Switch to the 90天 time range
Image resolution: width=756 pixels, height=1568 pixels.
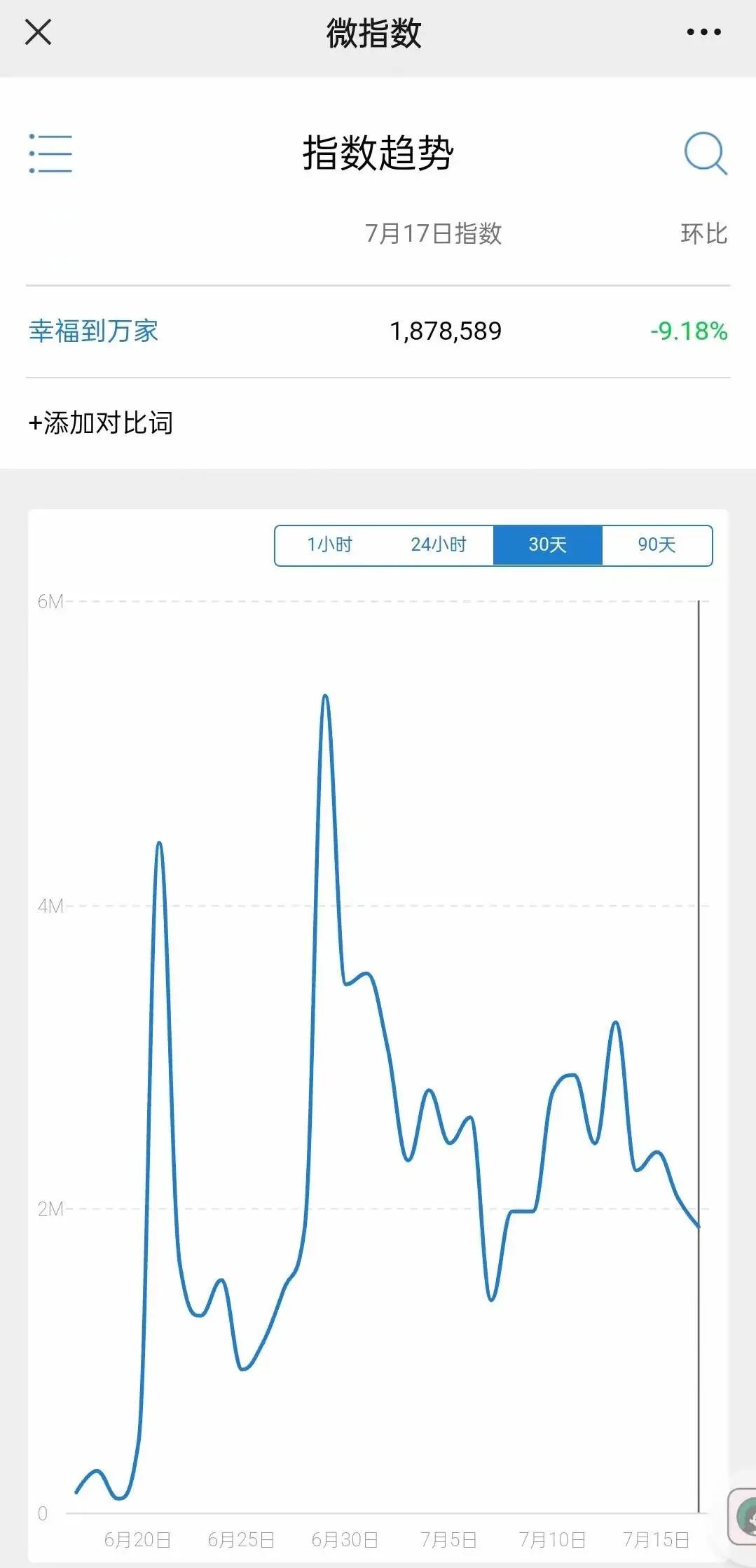click(657, 545)
